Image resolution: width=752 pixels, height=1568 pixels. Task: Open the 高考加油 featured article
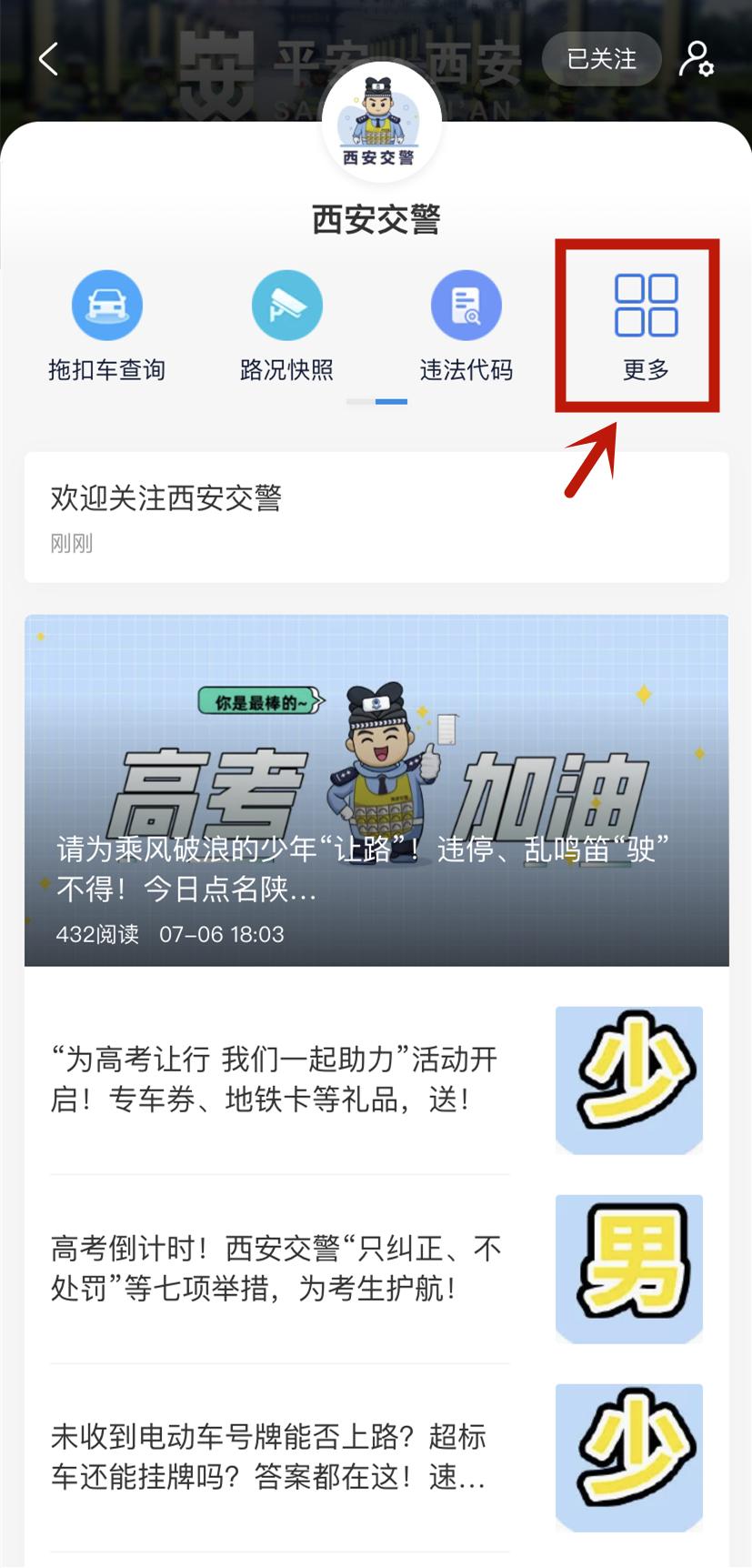point(376,790)
